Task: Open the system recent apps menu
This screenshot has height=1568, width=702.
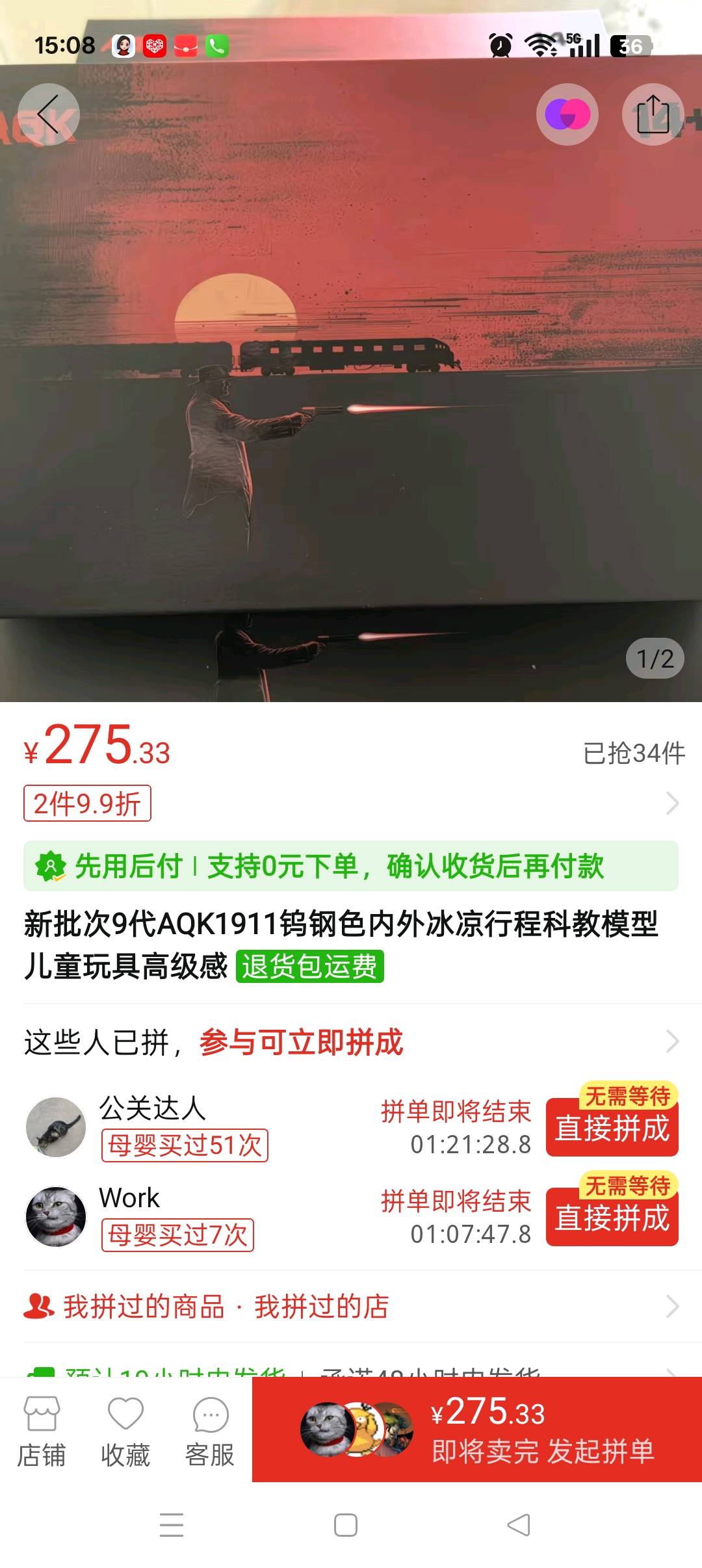Action: (172, 1525)
